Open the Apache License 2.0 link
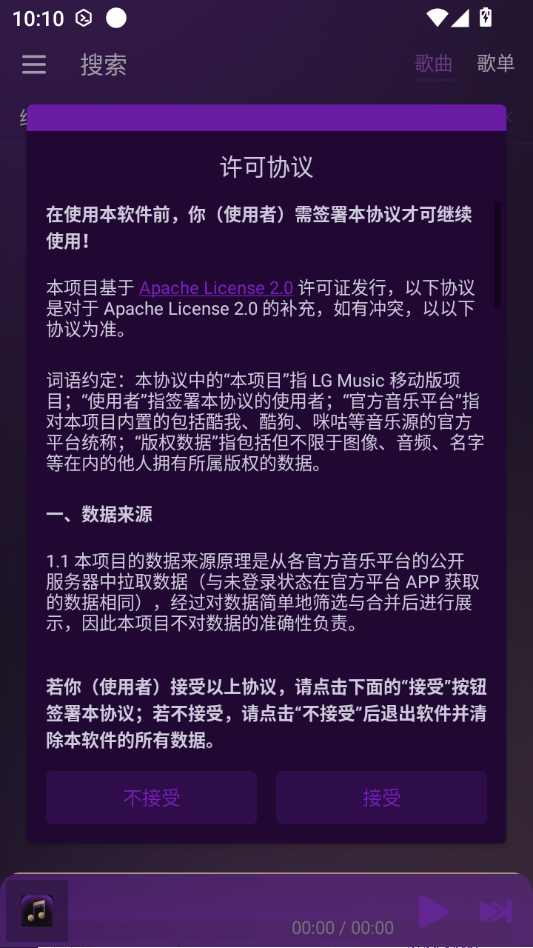The width and height of the screenshot is (533, 948). click(x=216, y=288)
